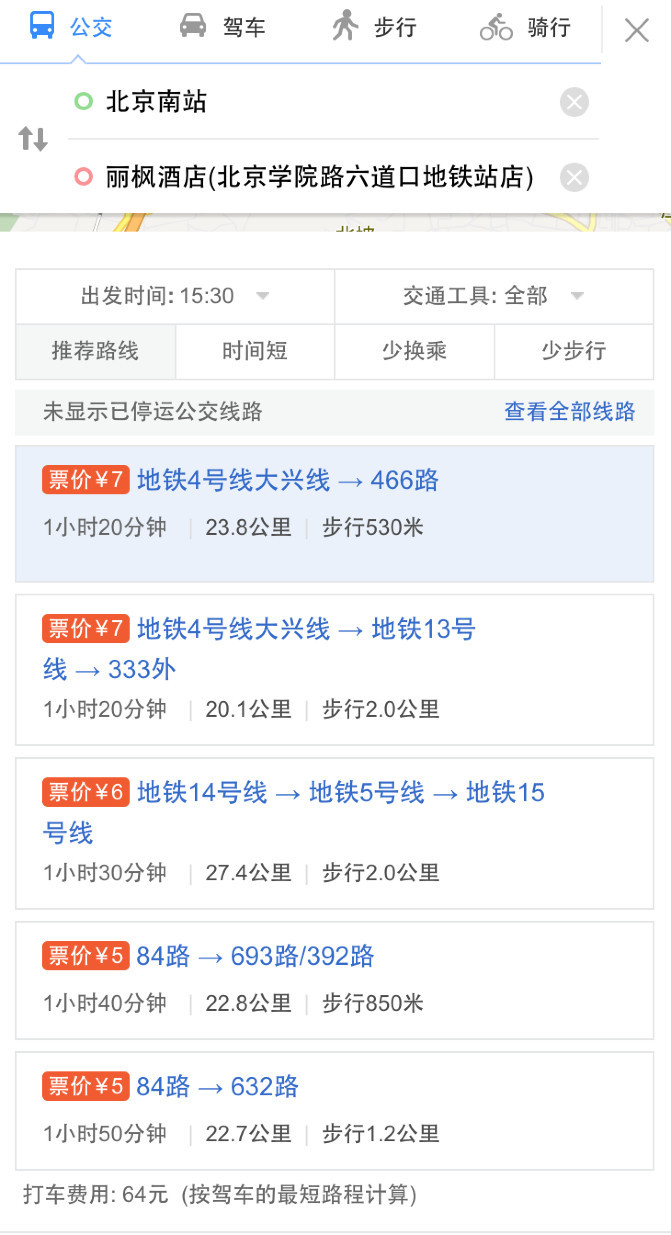Select the 少换乘 sorting option
Screen dimensions: 671x1235
click(414, 351)
